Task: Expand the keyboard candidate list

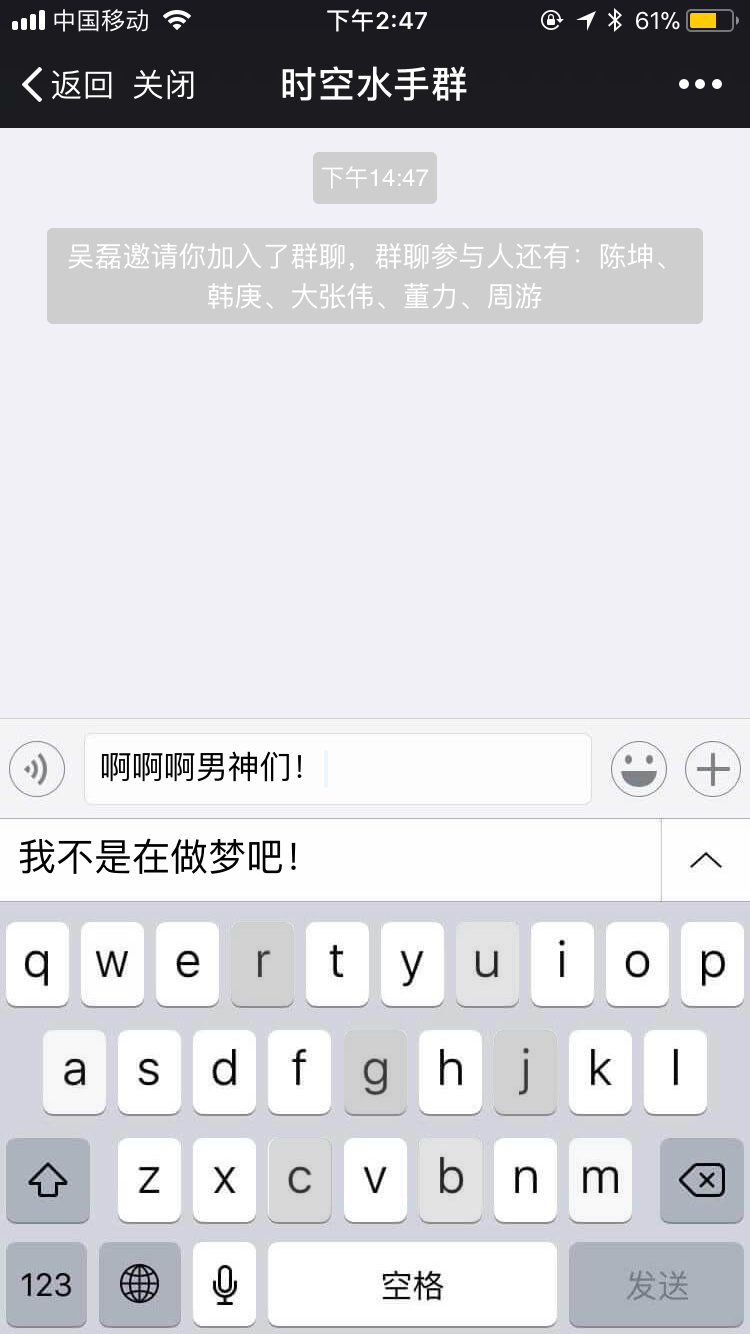Action: tap(705, 860)
